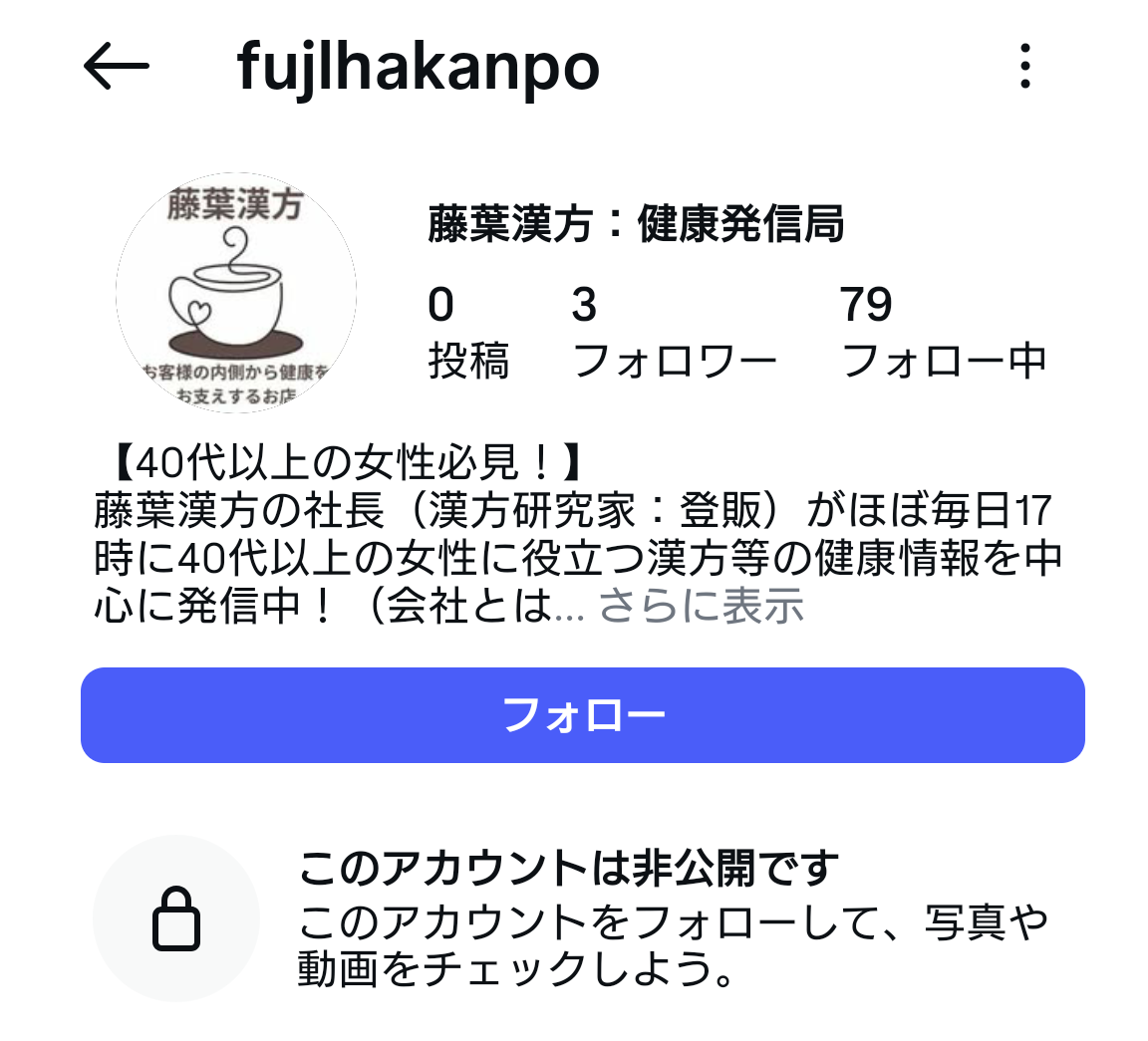
Task: Open the three-dot overflow menu
Action: 1024,68
